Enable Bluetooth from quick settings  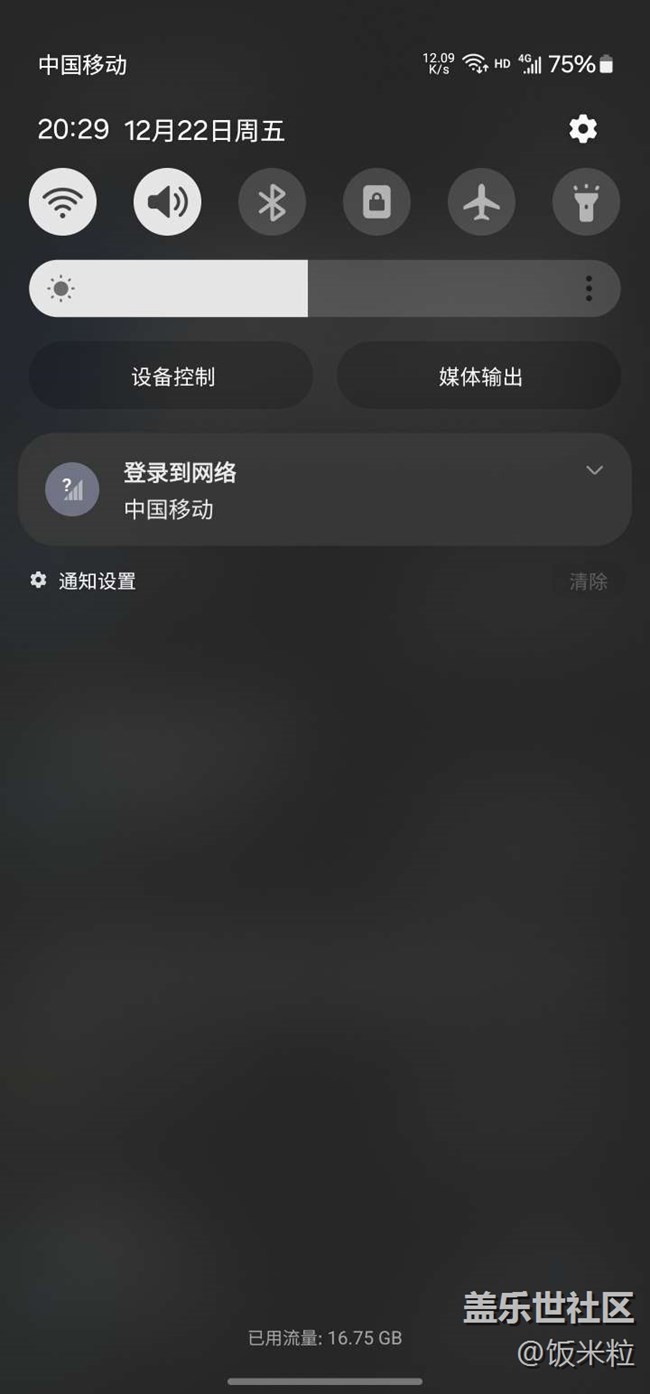click(272, 203)
